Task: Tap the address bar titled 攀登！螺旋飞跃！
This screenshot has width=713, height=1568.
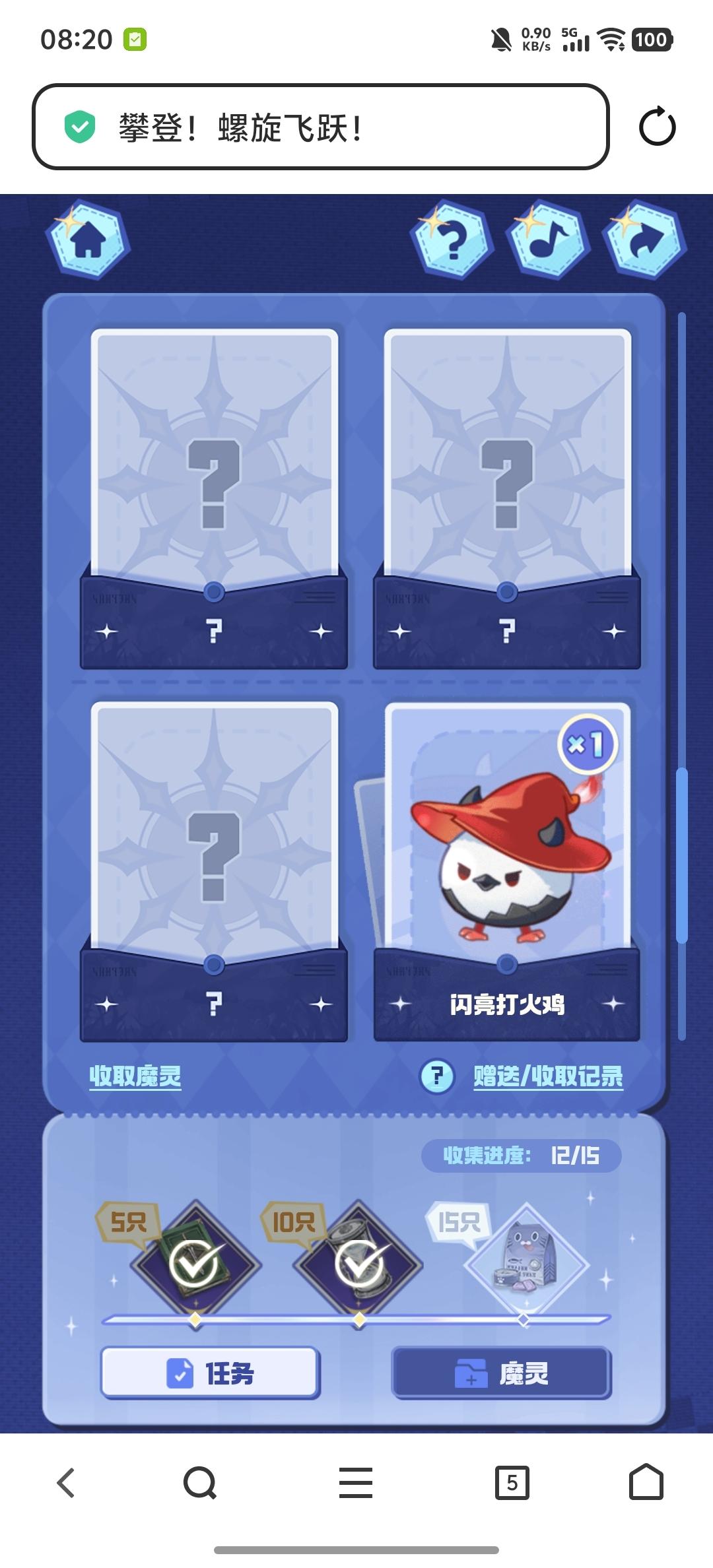Action: pos(320,127)
